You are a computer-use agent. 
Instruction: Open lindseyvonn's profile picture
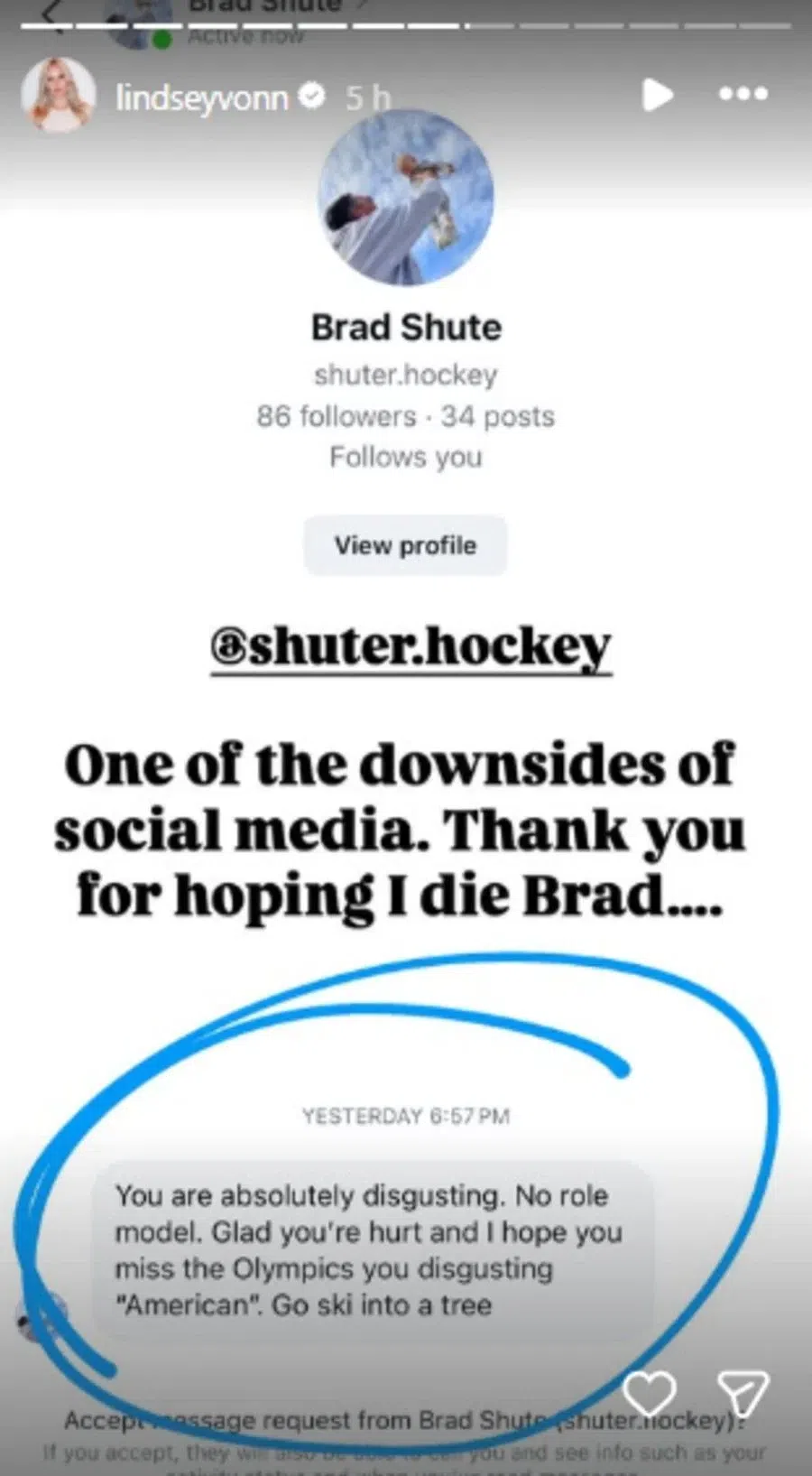point(59,96)
